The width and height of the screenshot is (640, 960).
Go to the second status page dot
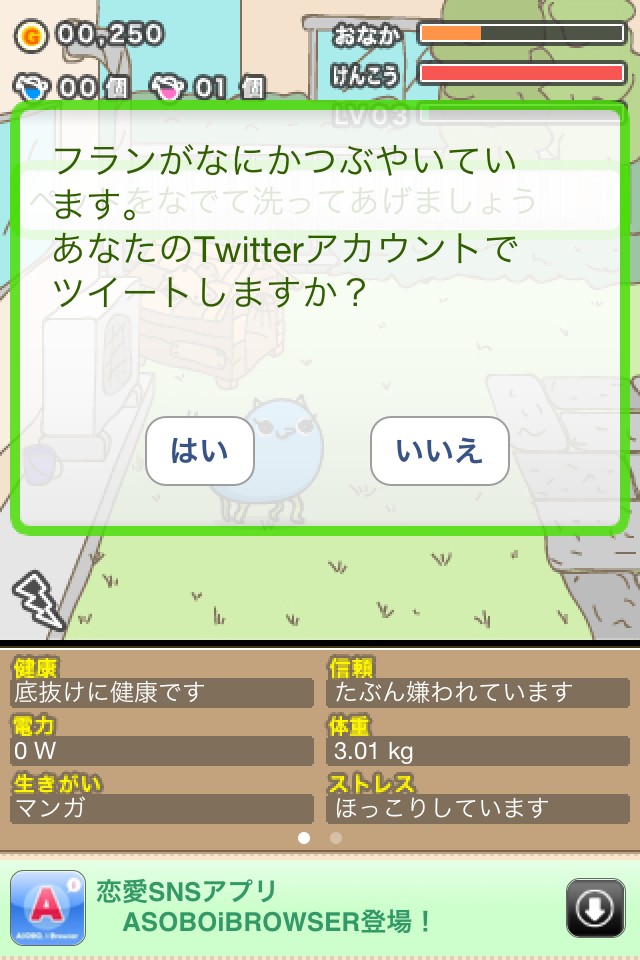point(336,838)
